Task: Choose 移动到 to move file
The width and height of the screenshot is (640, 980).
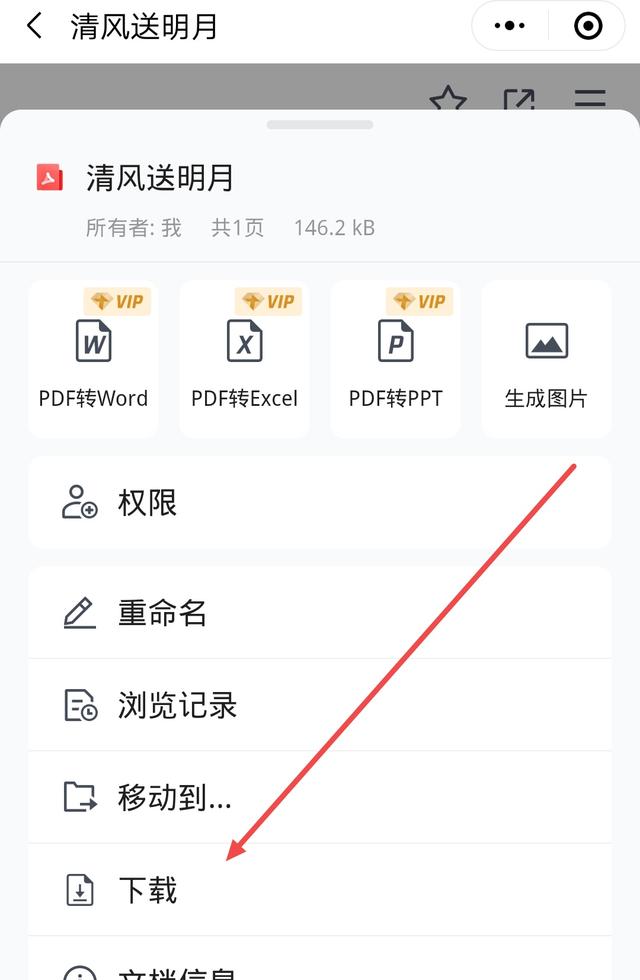Action: 319,797
